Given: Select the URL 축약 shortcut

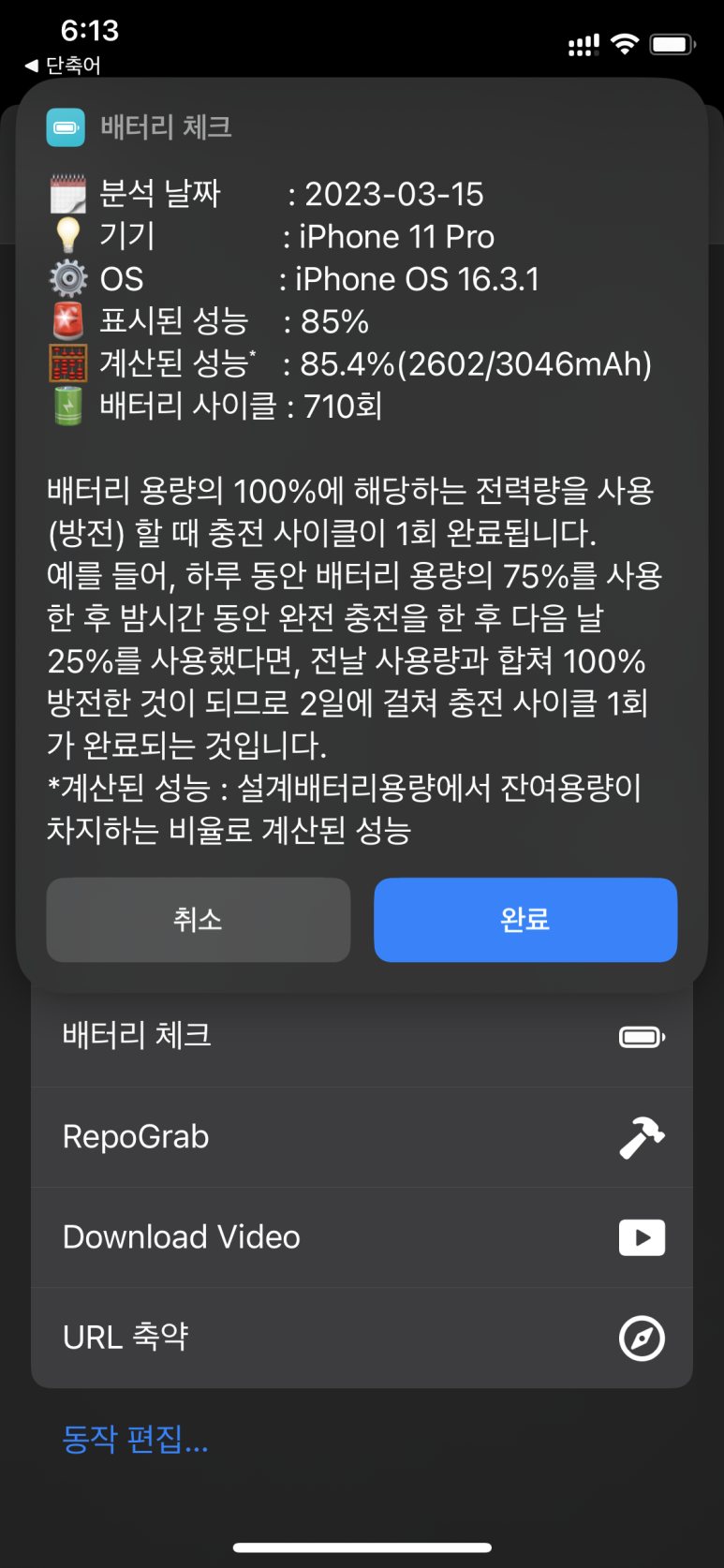Looking at the screenshot, I should point(362,1338).
